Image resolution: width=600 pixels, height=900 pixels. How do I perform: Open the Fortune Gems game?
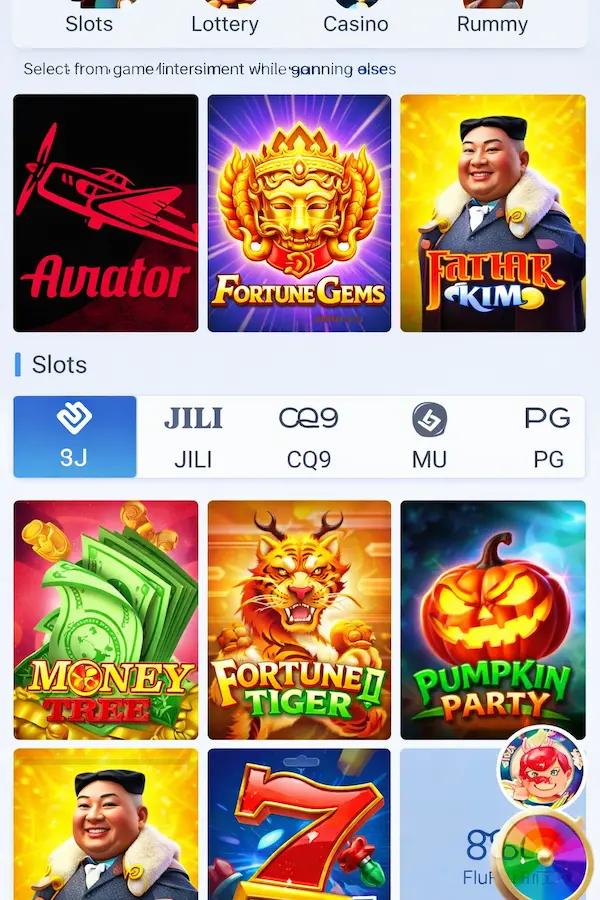point(299,213)
